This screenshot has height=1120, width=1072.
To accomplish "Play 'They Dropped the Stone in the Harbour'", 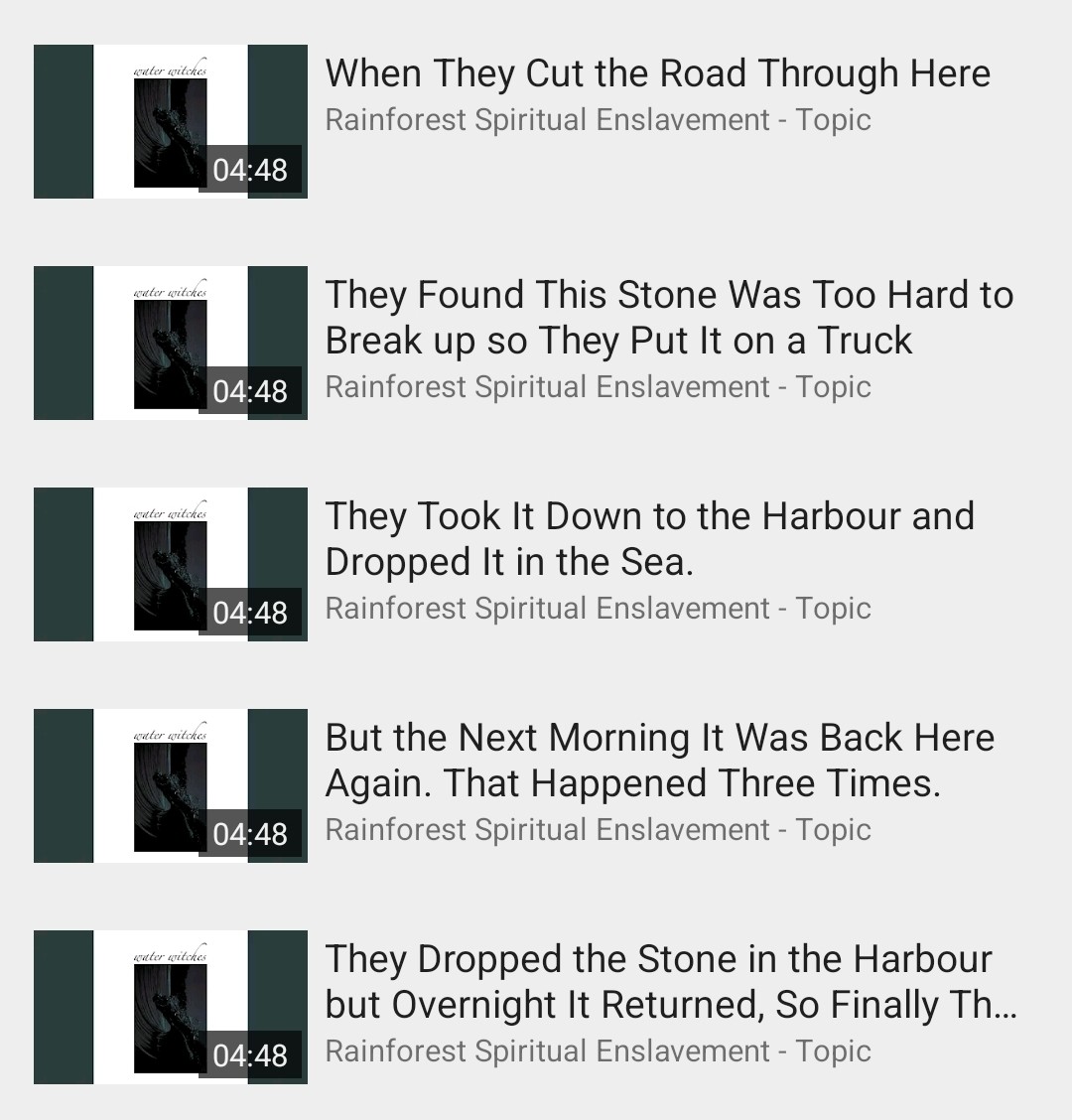I will (170, 1007).
